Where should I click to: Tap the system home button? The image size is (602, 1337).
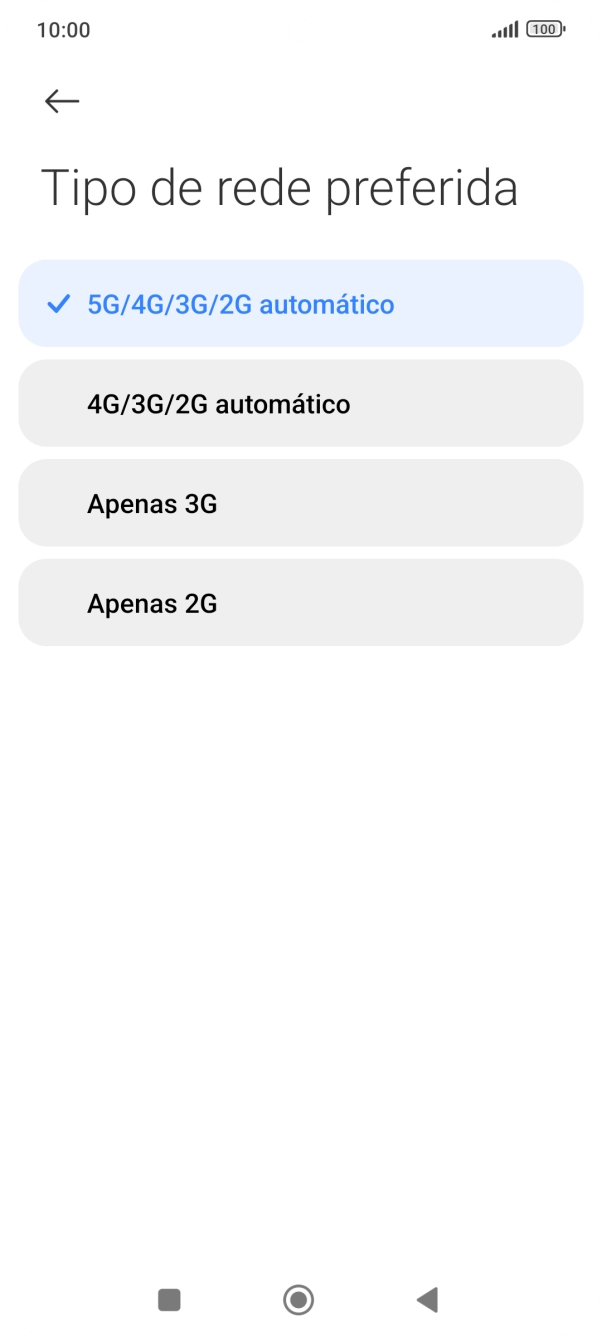point(298,1300)
